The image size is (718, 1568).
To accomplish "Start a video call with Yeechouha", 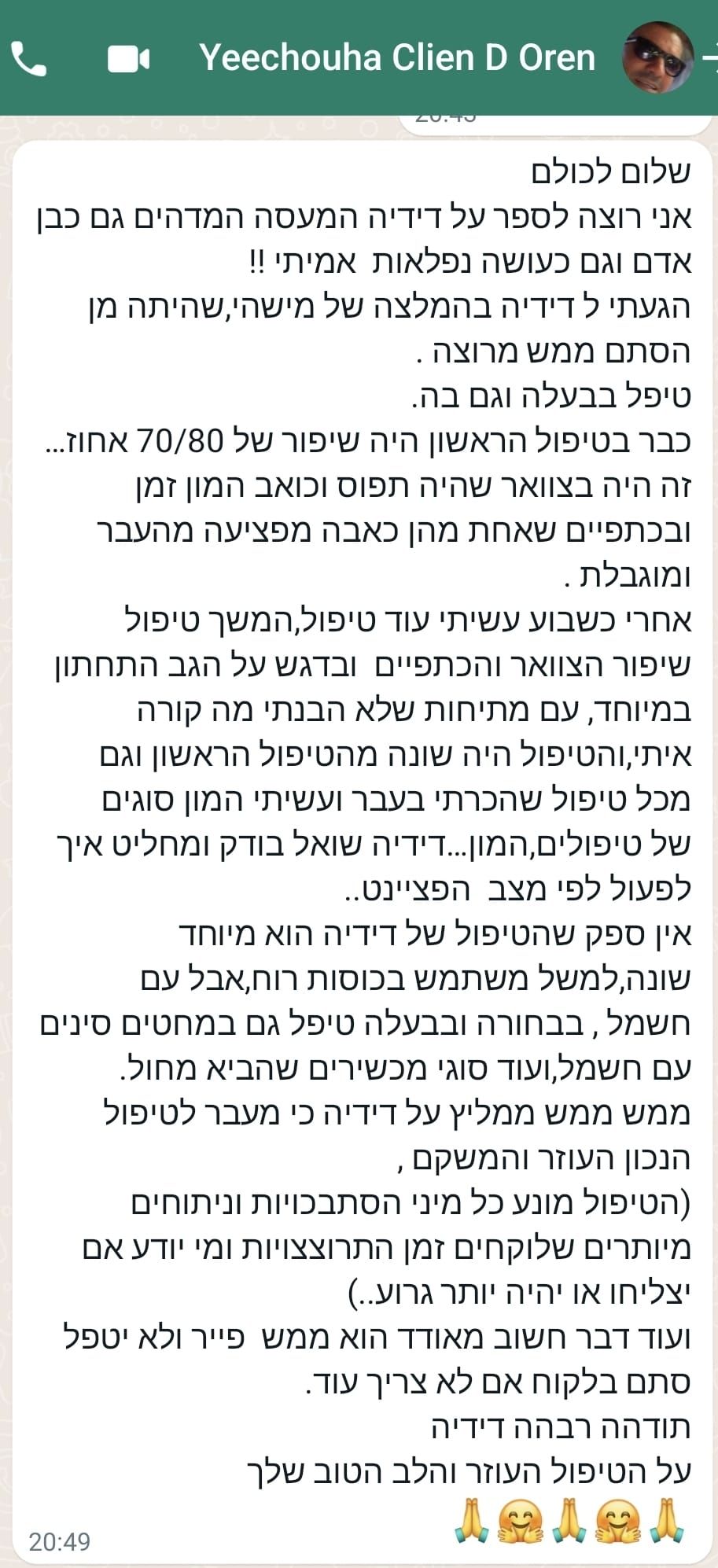I will (x=128, y=59).
